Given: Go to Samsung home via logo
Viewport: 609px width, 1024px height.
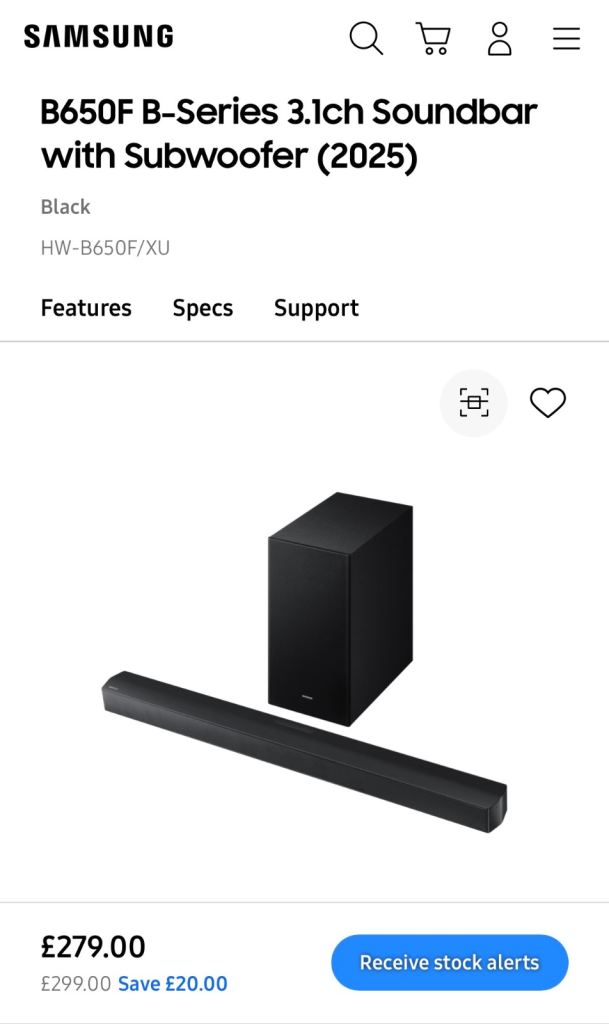Looking at the screenshot, I should click(x=98, y=37).
